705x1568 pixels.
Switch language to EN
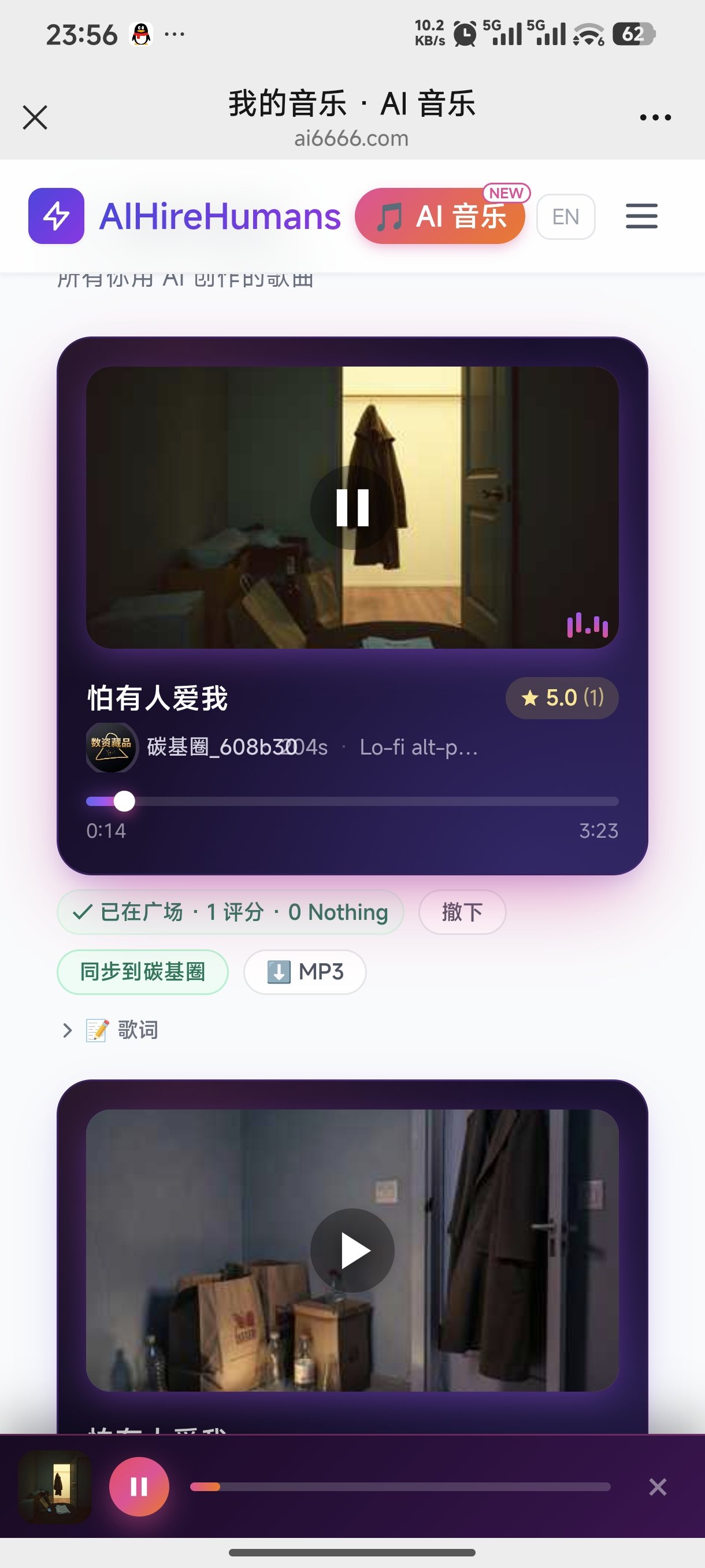click(x=565, y=217)
